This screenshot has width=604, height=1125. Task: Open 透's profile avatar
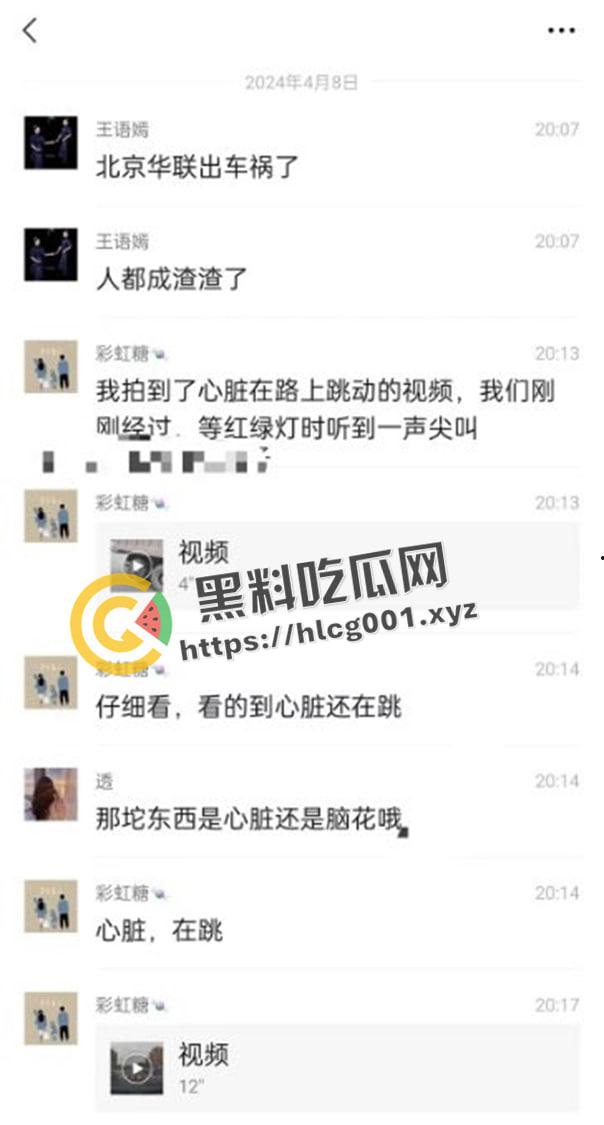point(50,794)
